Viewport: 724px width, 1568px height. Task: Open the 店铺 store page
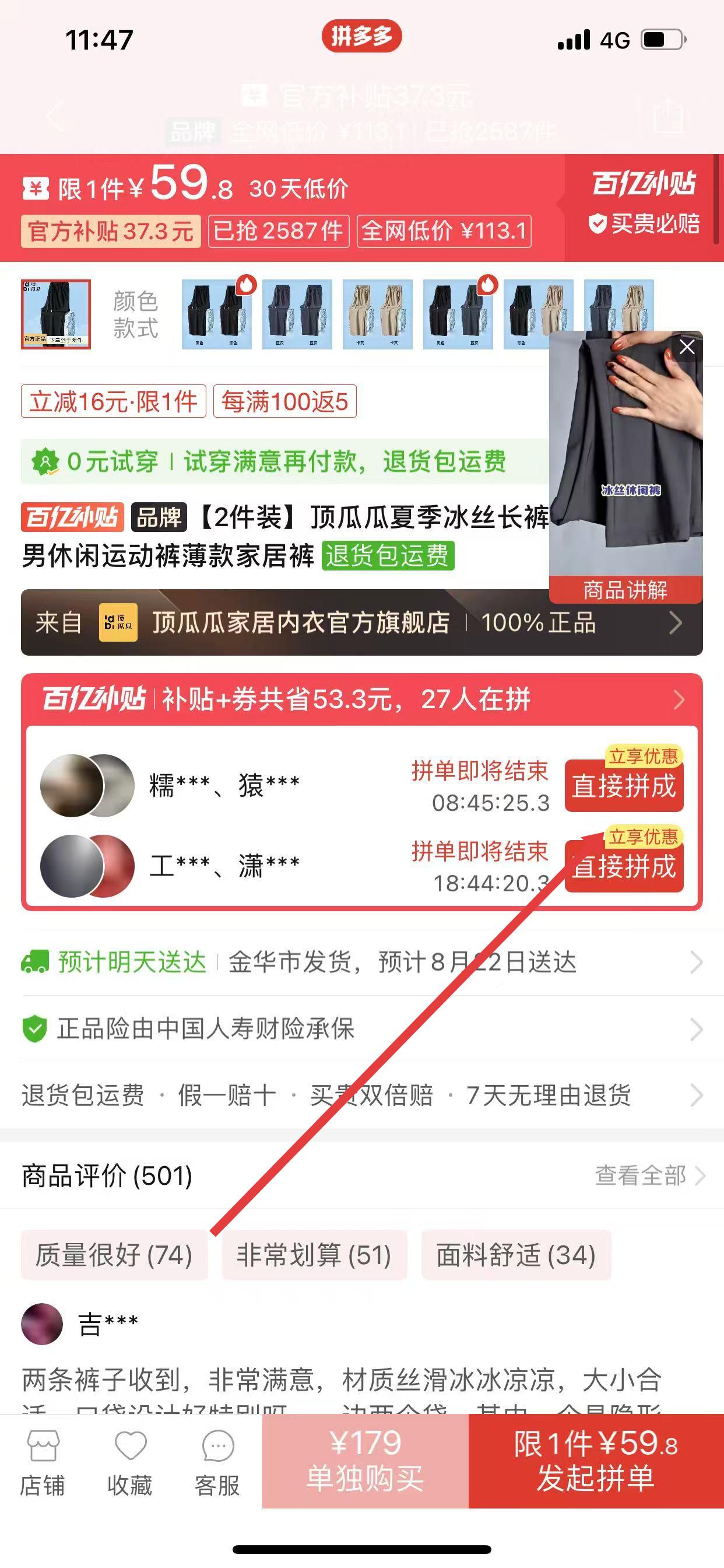[x=43, y=1462]
